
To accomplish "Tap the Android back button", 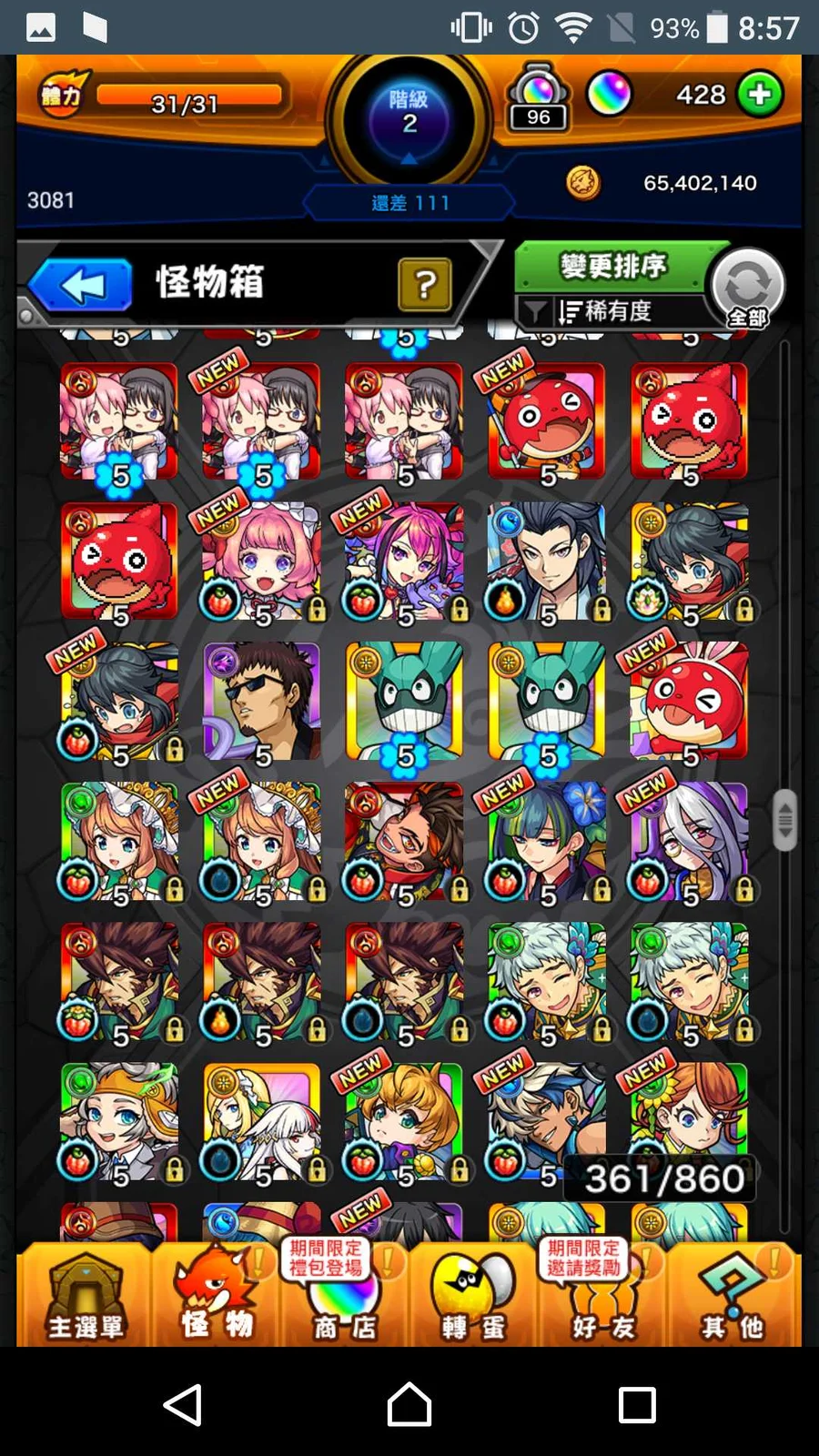I will 182,1404.
